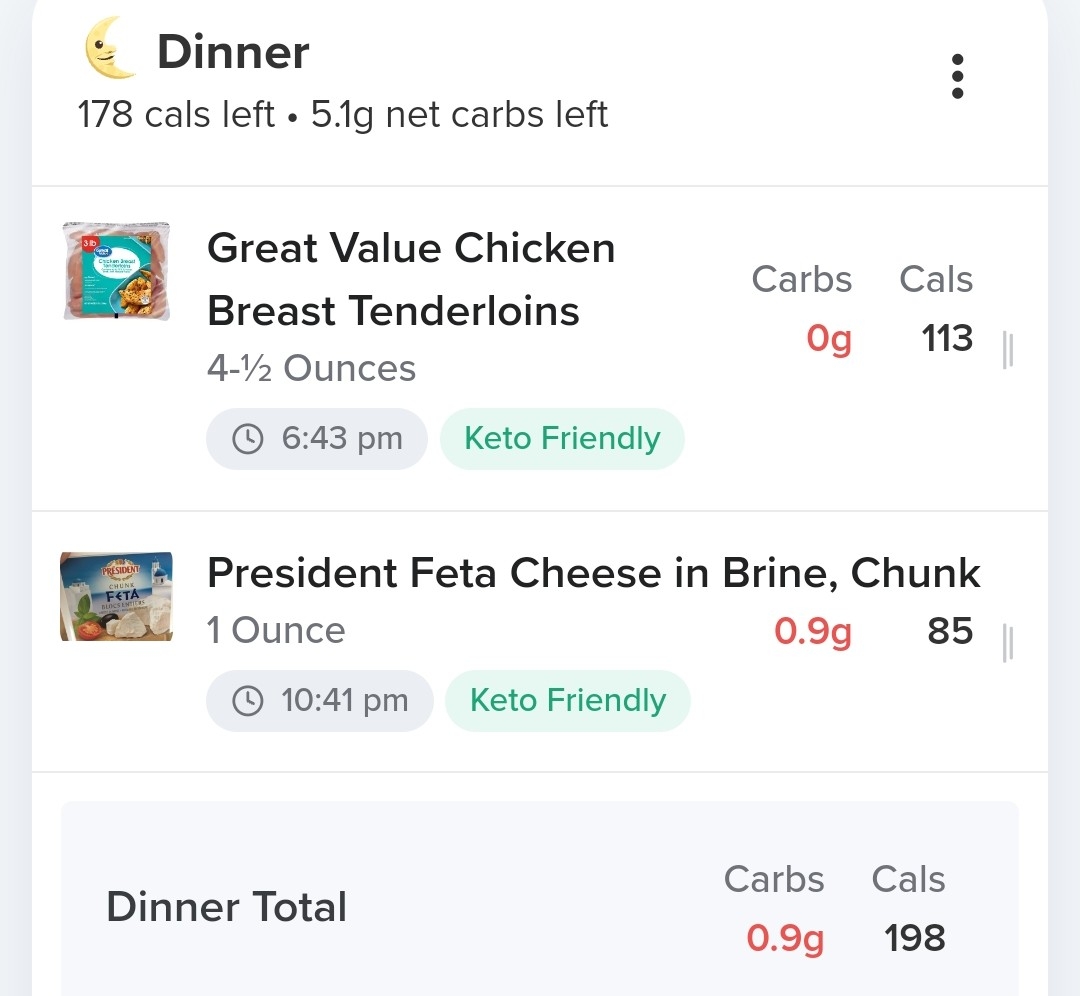
Task: Tap the chicken tenderloins product image
Action: pyautogui.click(x=116, y=272)
